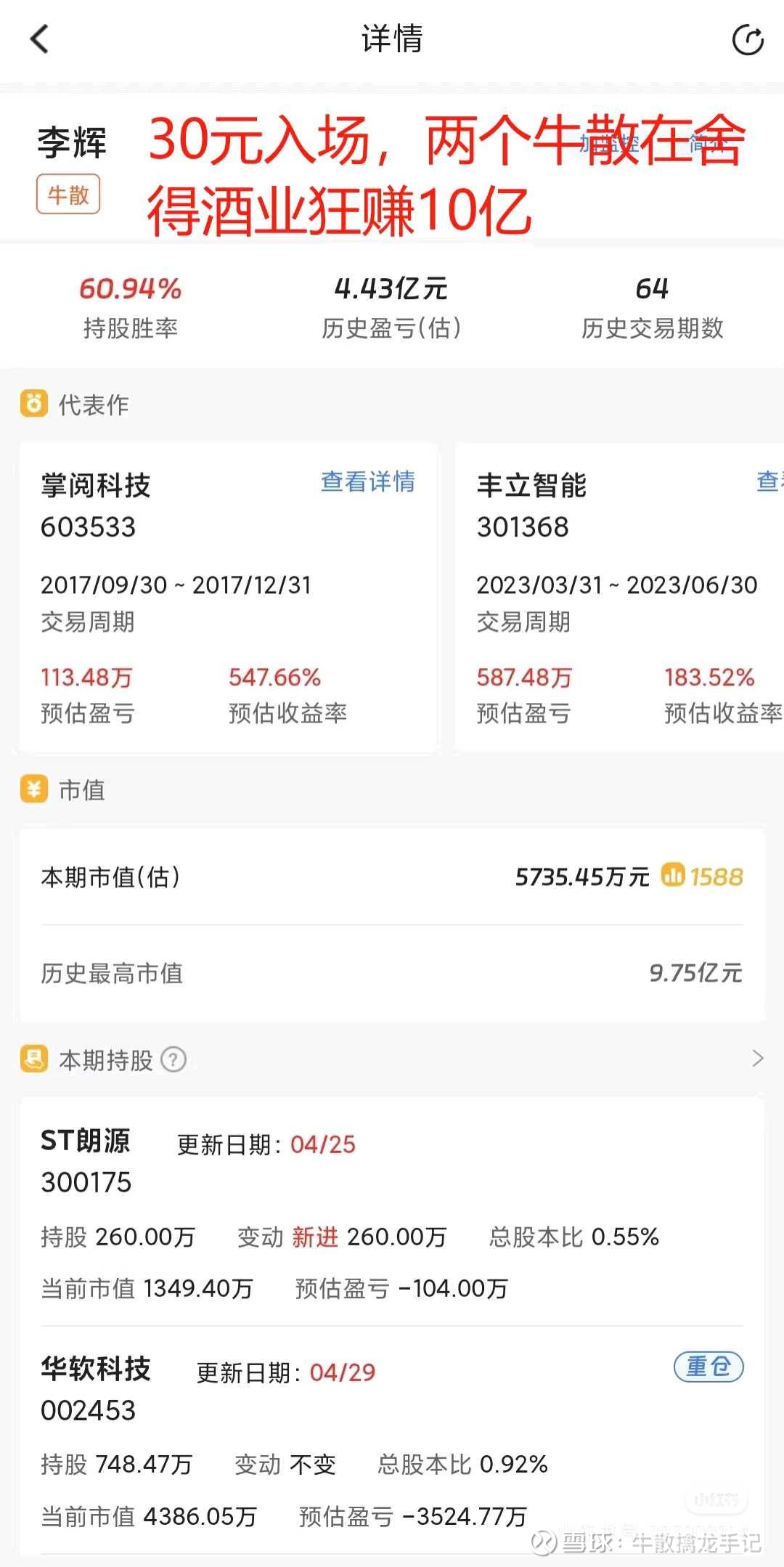Tap the question mark beside 本期持股

point(173,1059)
